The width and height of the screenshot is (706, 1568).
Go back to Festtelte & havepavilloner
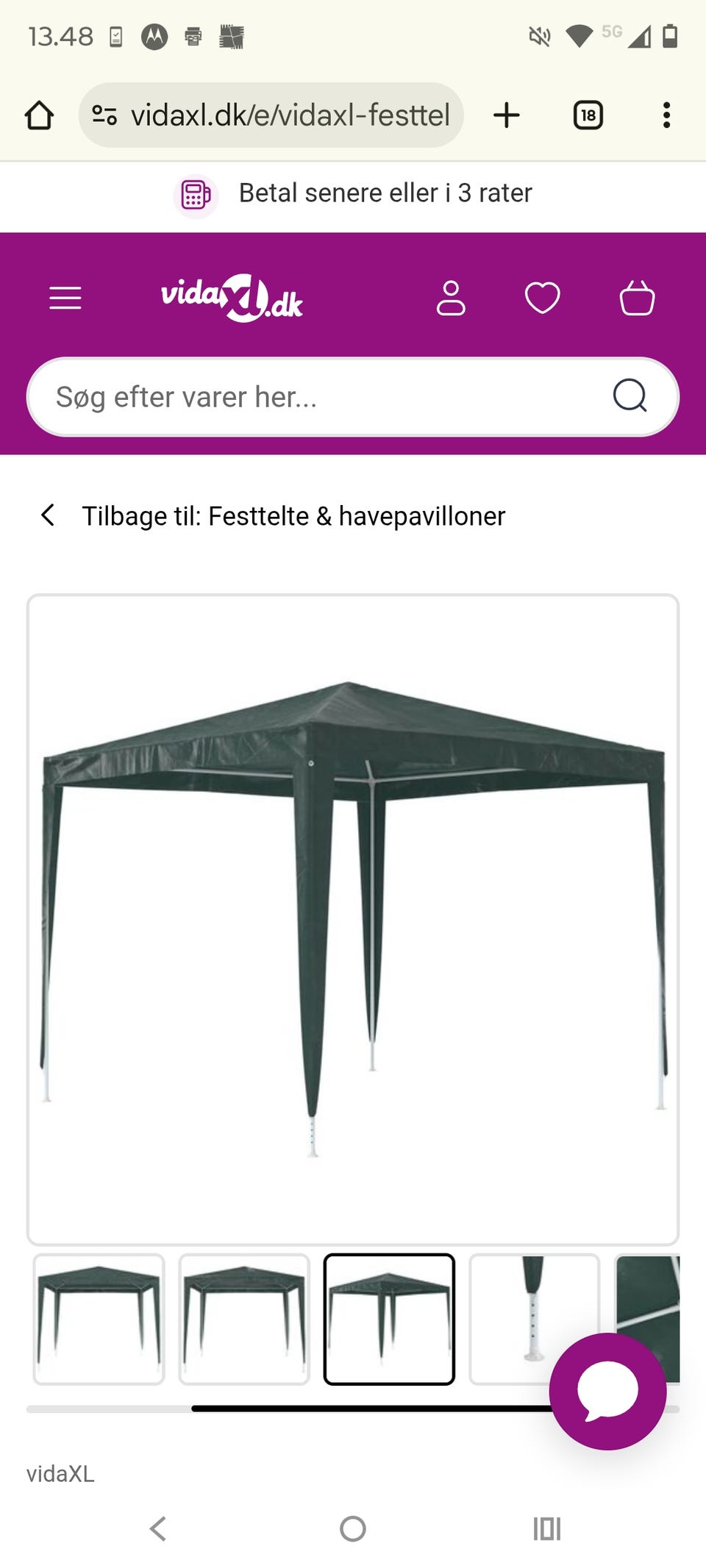point(294,515)
